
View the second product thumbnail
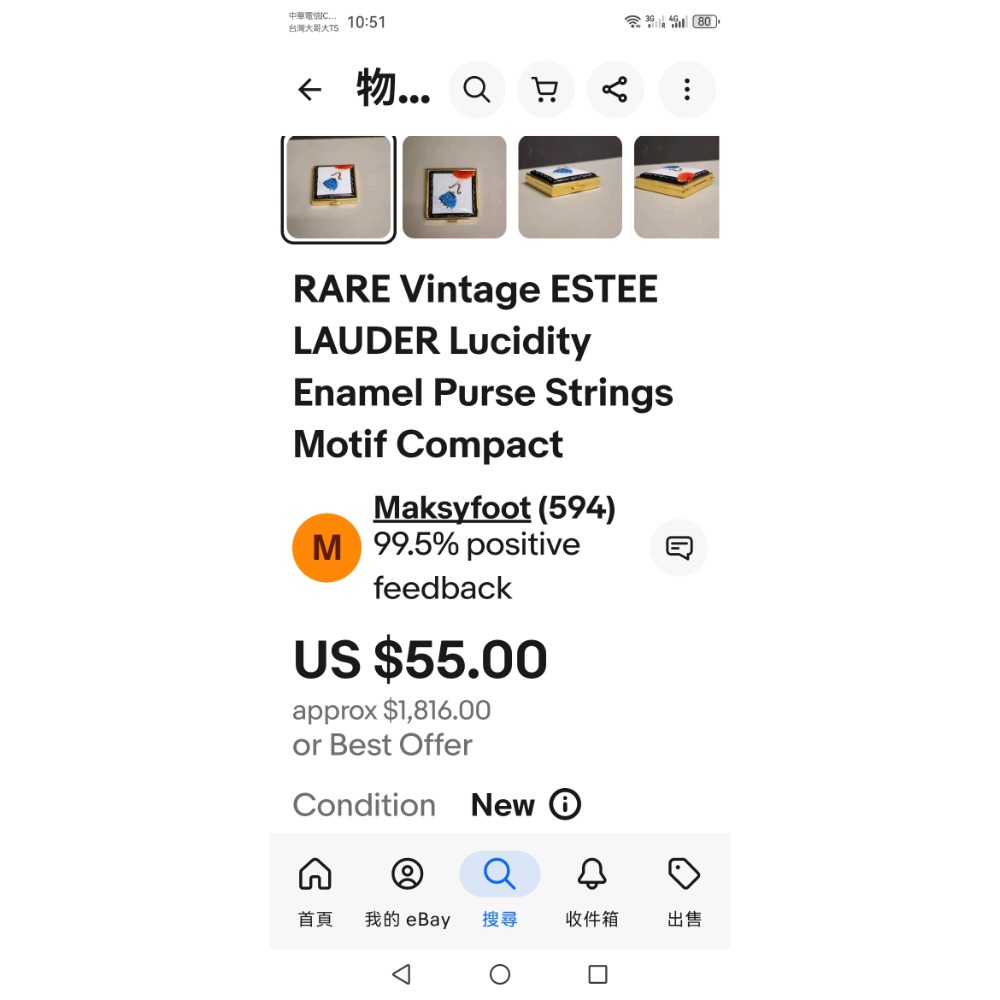pyautogui.click(x=454, y=188)
